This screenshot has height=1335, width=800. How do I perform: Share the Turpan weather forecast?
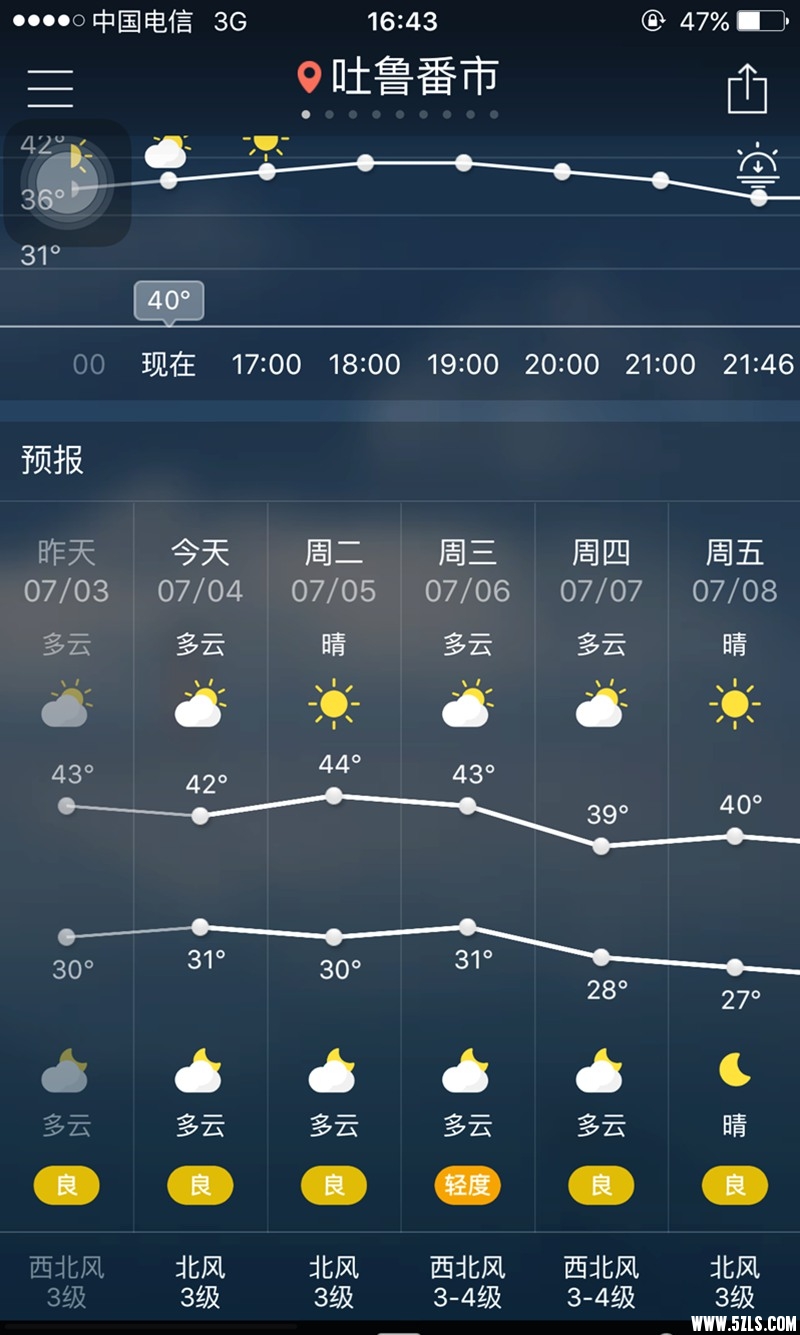click(x=747, y=89)
